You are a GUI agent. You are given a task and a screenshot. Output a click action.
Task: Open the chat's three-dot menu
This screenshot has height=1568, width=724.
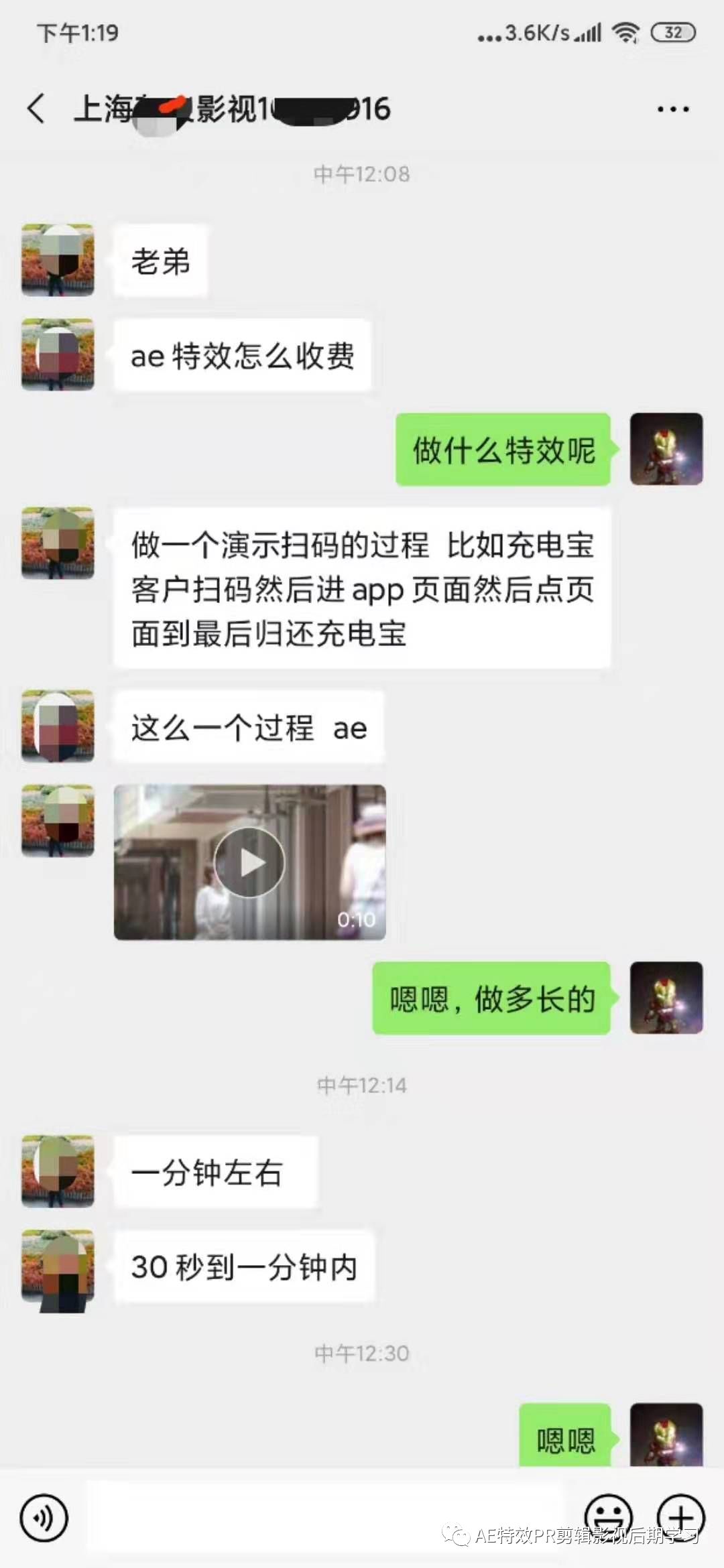pos(672,109)
